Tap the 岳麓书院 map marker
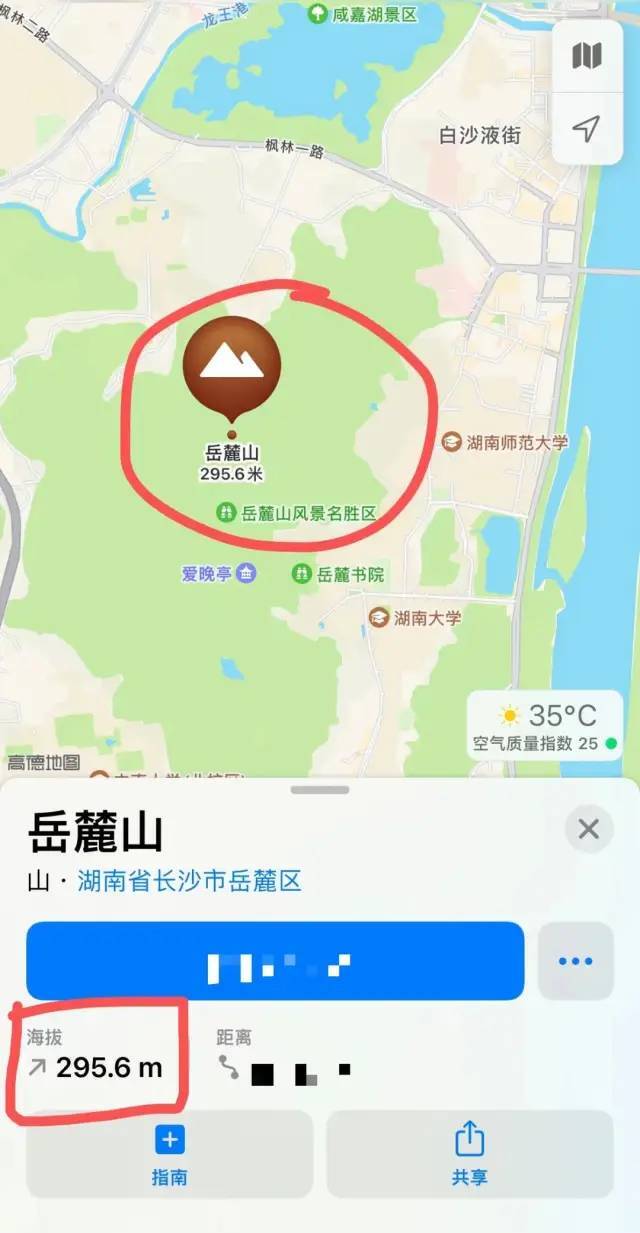640x1233 pixels. coord(302,574)
